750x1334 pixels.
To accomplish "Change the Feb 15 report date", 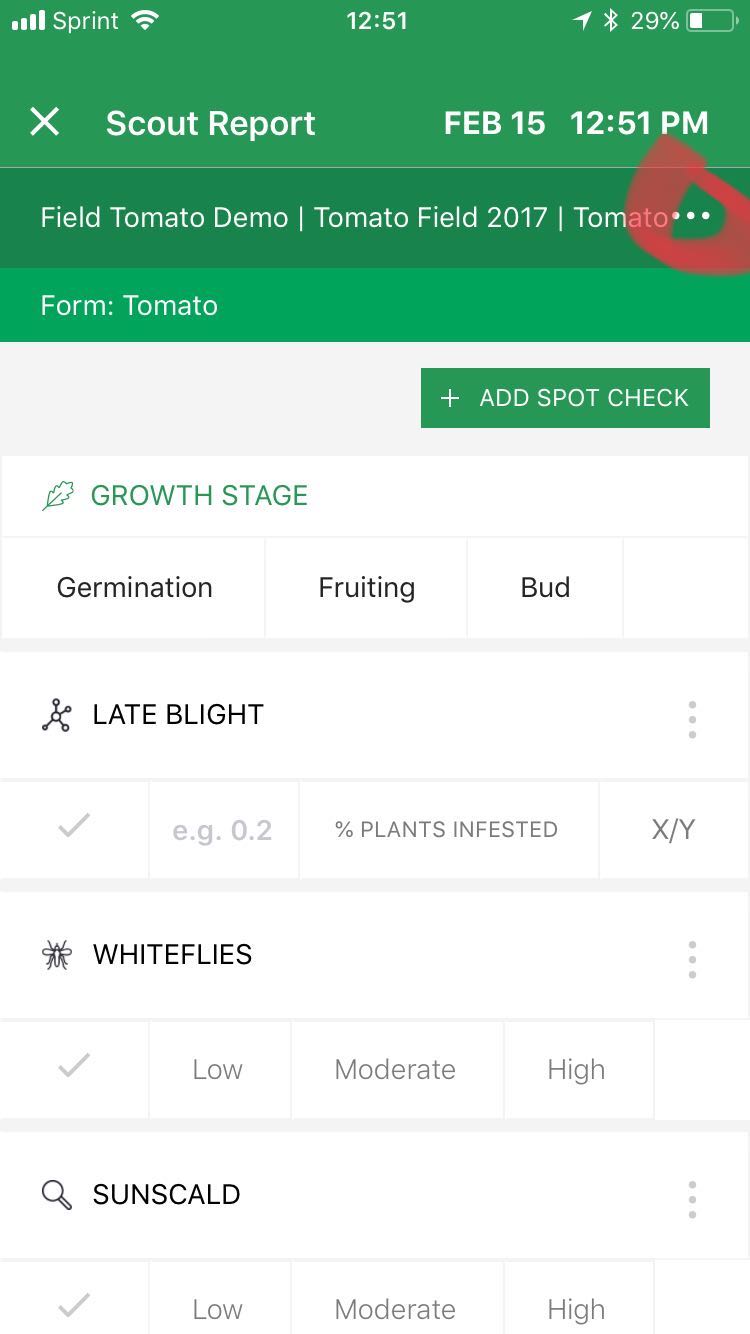I will pos(494,123).
